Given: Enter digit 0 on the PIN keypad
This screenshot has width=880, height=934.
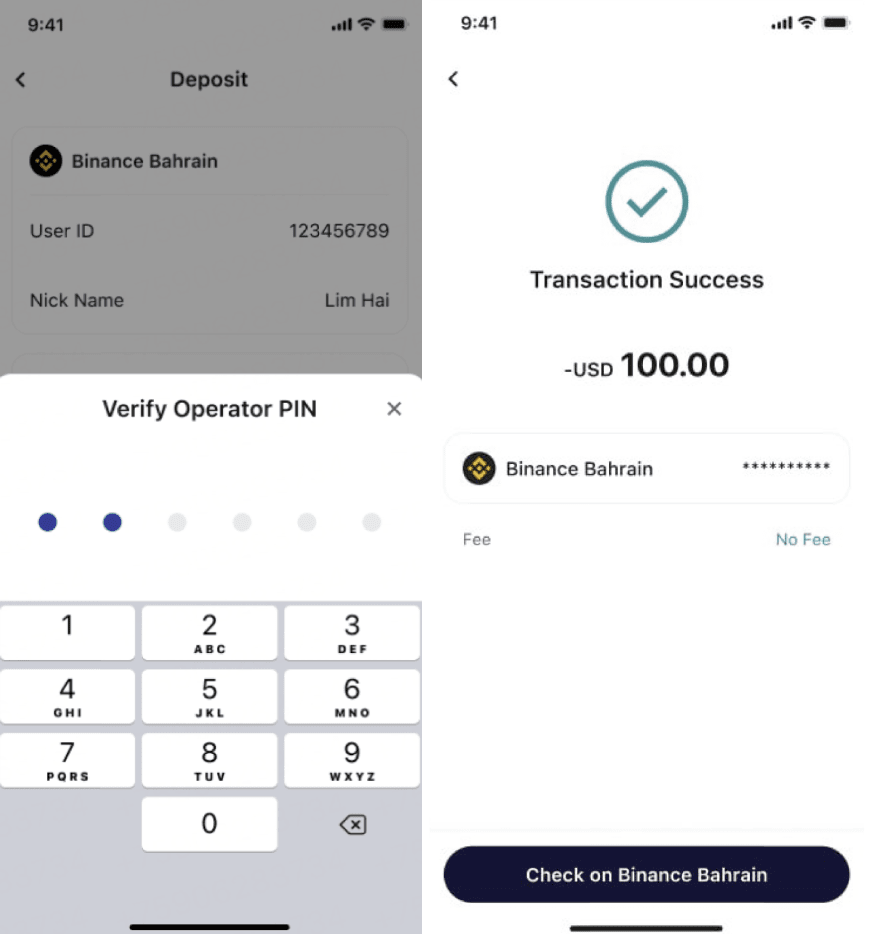Looking at the screenshot, I should 209,824.
